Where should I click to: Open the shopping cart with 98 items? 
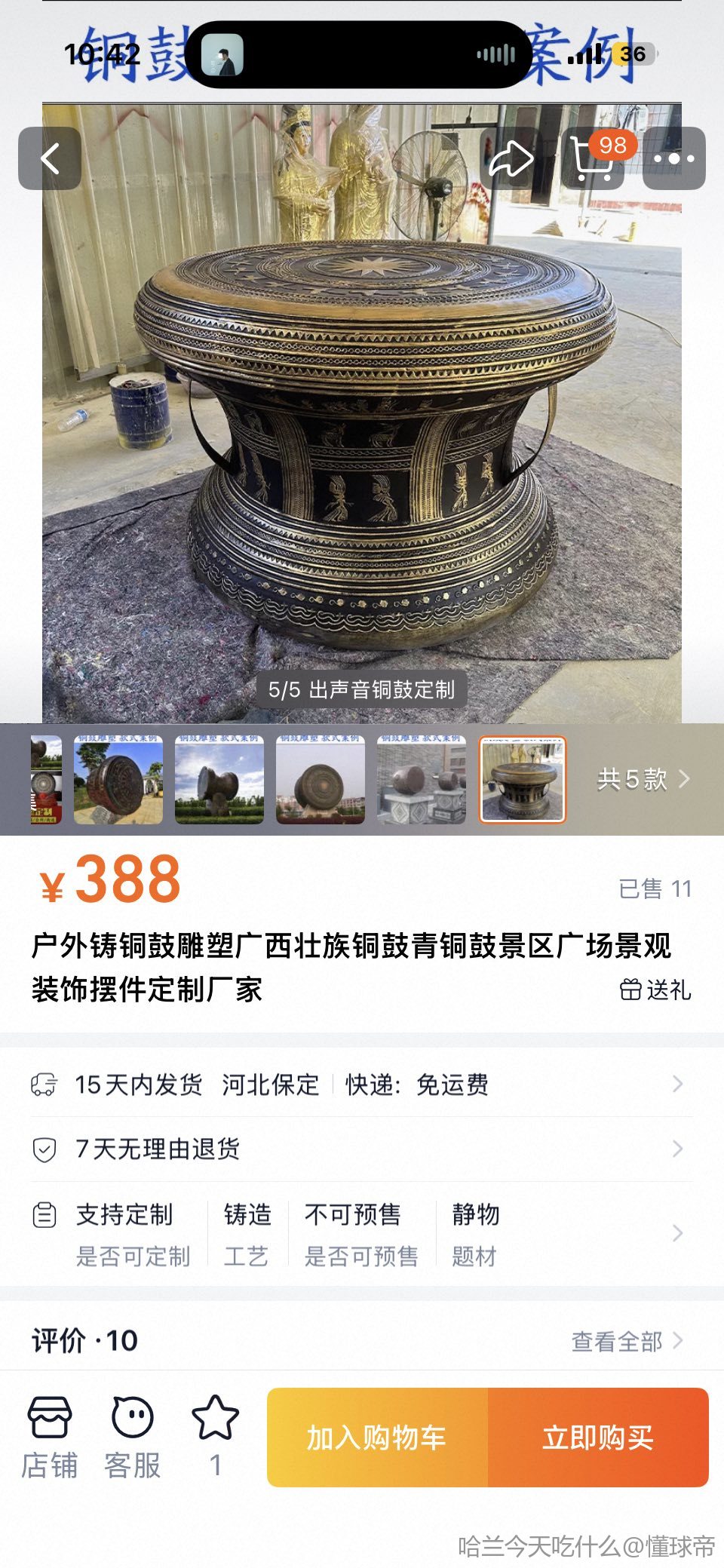594,158
